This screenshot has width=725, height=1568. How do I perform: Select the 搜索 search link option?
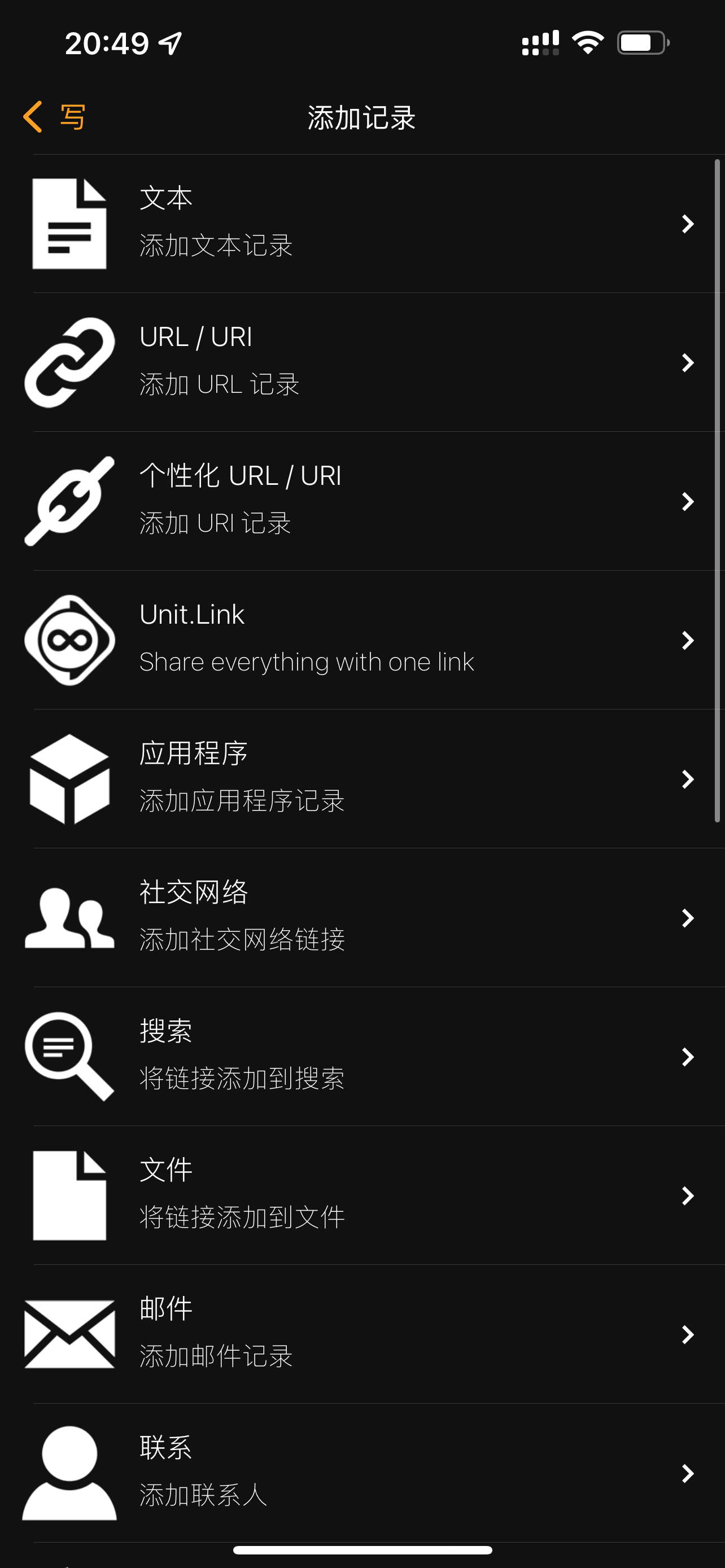pos(362,1056)
